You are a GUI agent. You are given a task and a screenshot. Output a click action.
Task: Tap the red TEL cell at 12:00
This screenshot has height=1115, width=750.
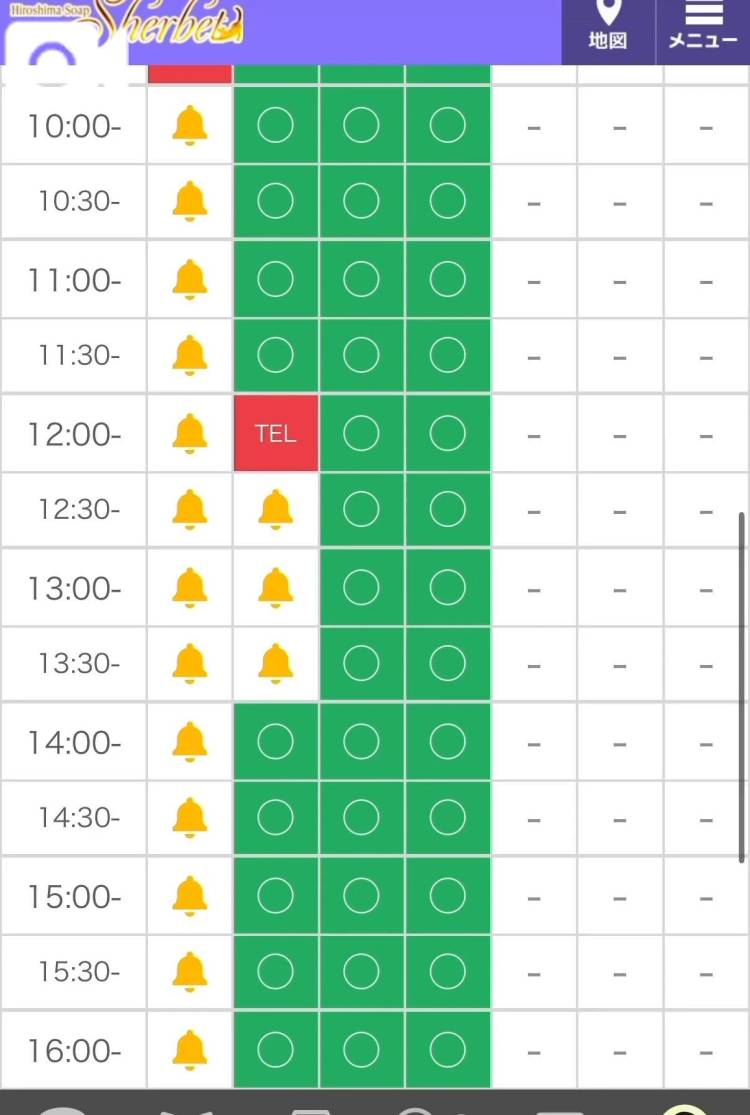pyautogui.click(x=276, y=433)
